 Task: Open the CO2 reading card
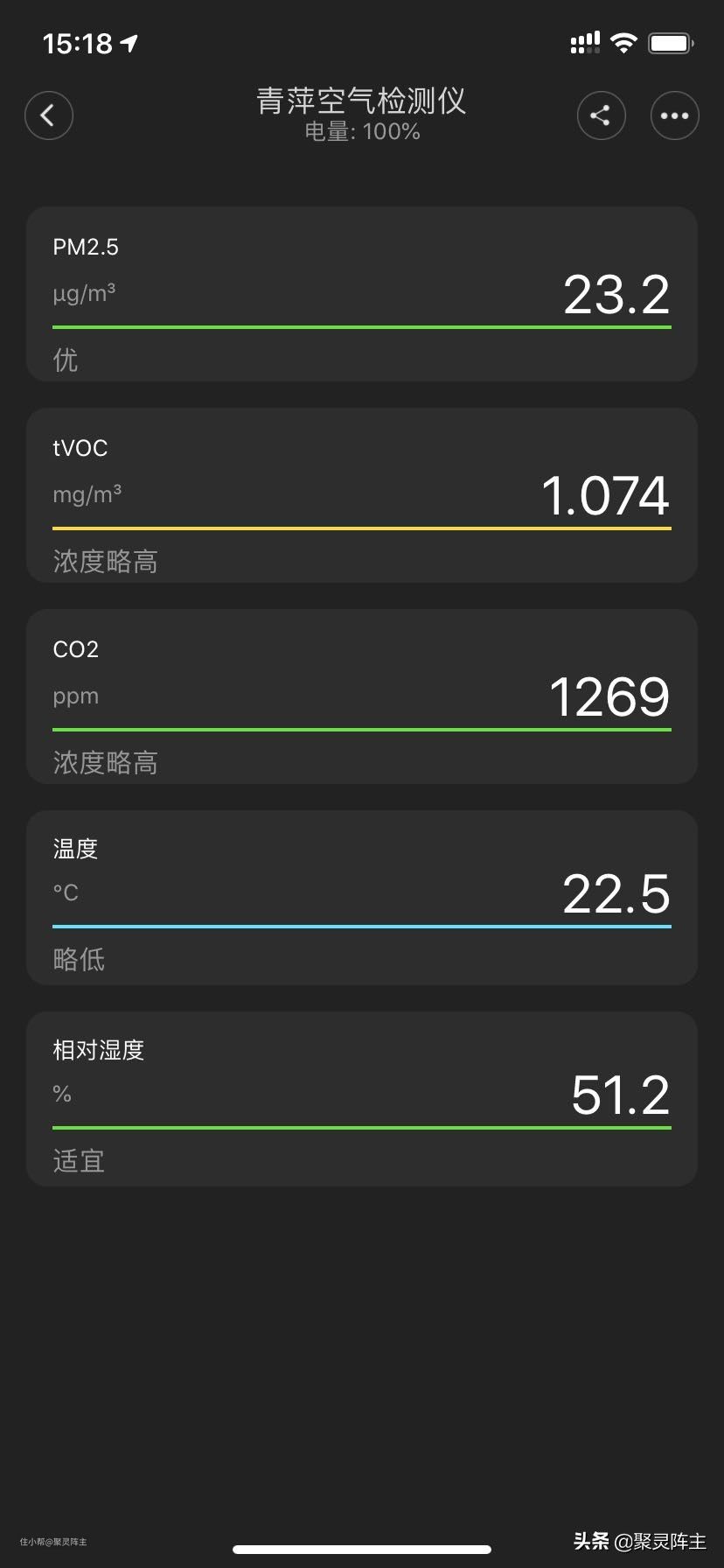(362, 696)
